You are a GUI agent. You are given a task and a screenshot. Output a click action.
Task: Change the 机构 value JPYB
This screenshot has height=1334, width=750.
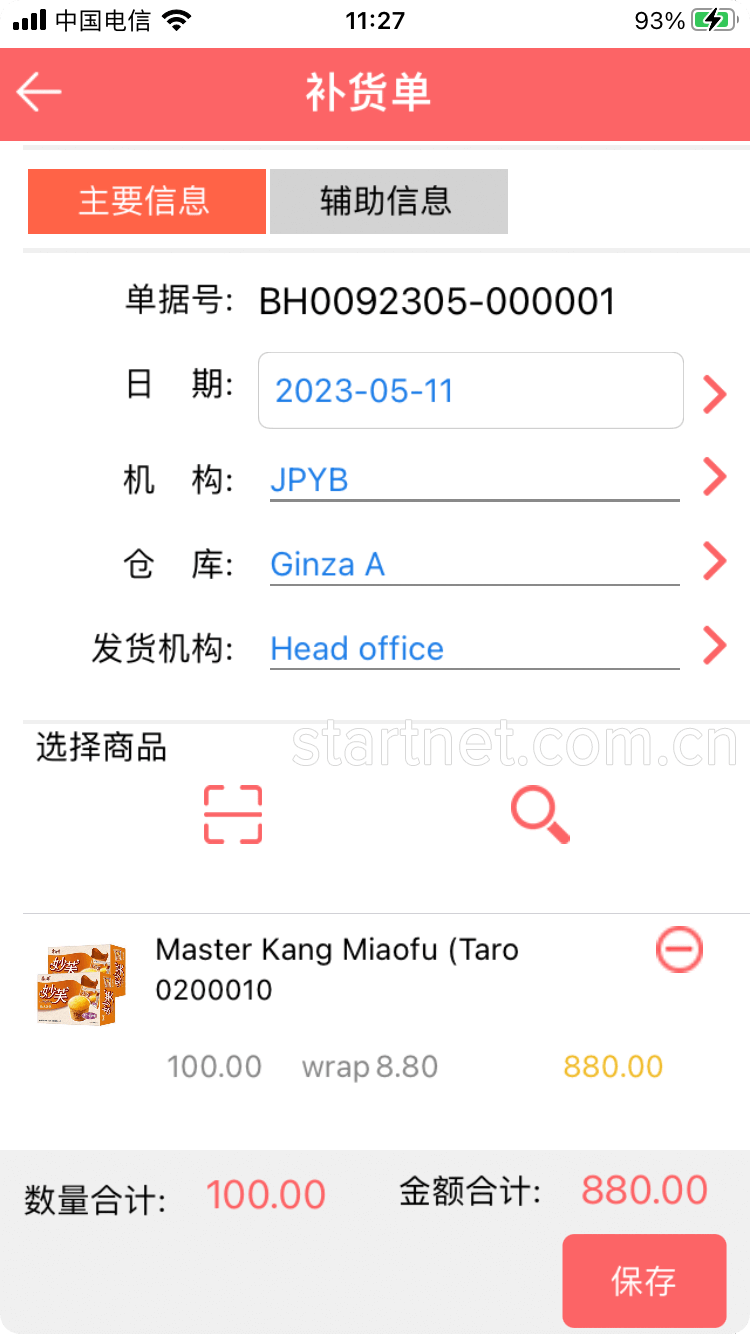click(474, 480)
